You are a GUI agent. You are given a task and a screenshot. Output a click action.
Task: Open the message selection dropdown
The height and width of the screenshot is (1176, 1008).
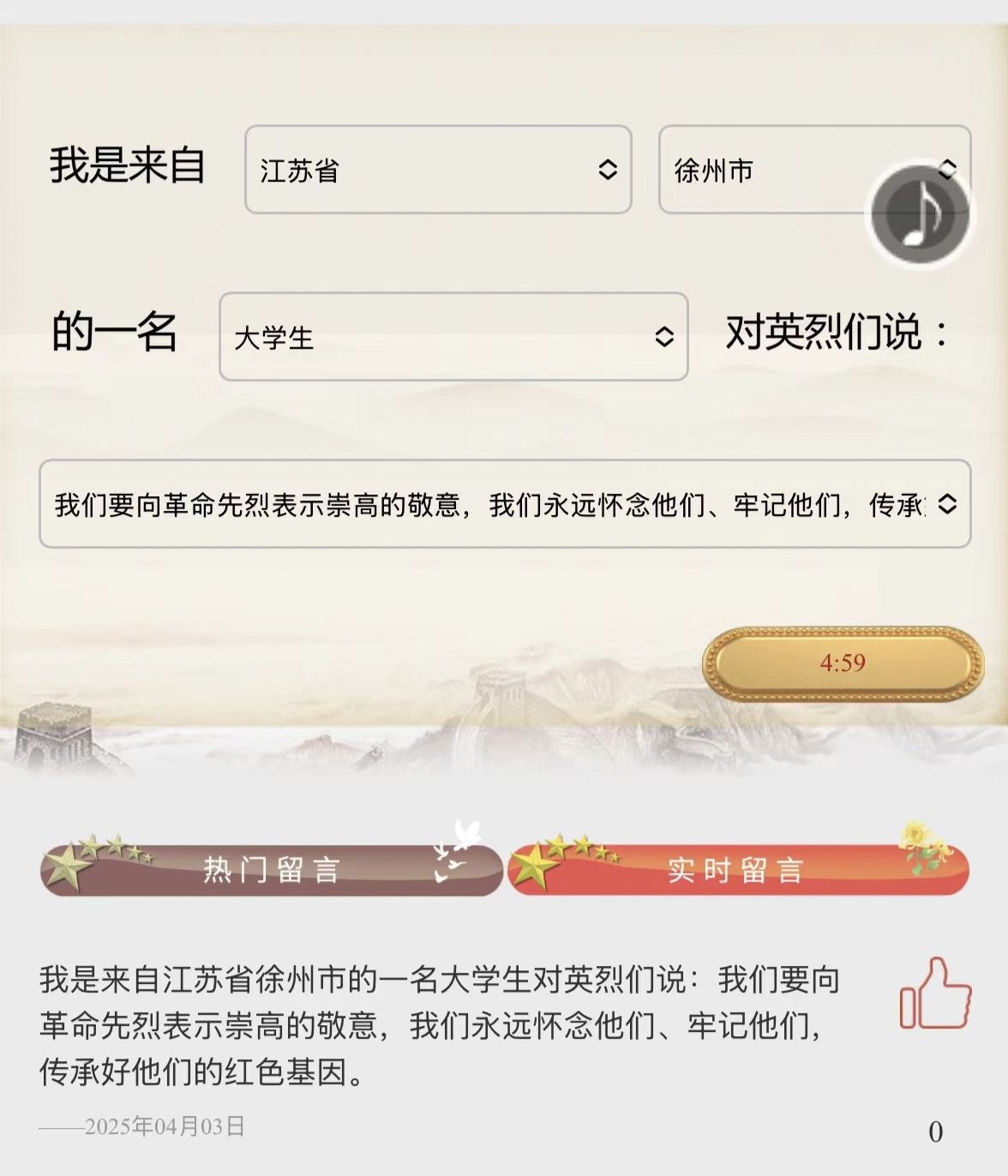pyautogui.click(x=504, y=504)
